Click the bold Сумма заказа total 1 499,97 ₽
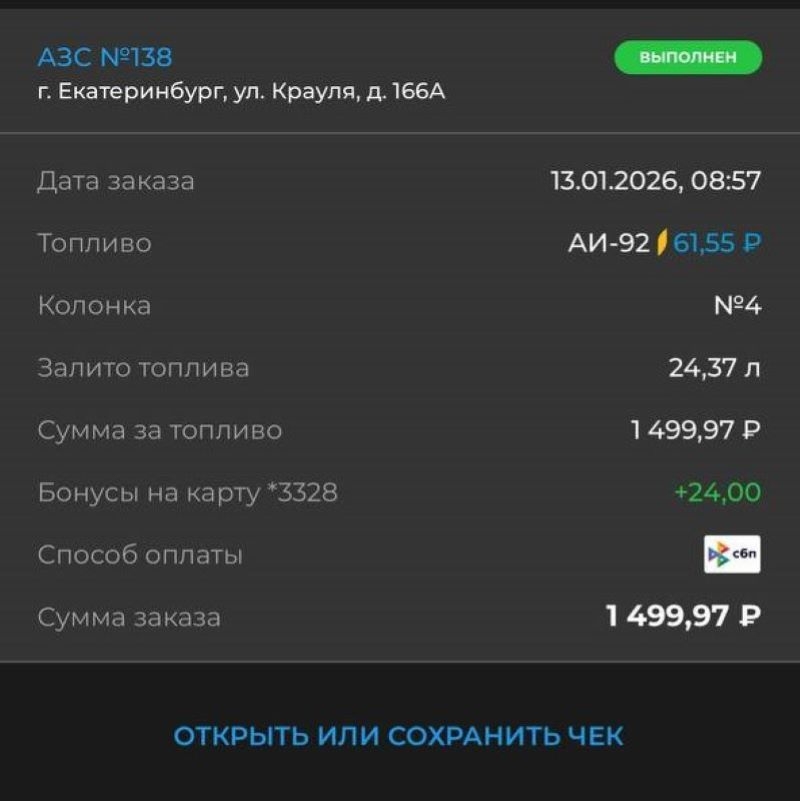This screenshot has width=800, height=801. (x=689, y=618)
